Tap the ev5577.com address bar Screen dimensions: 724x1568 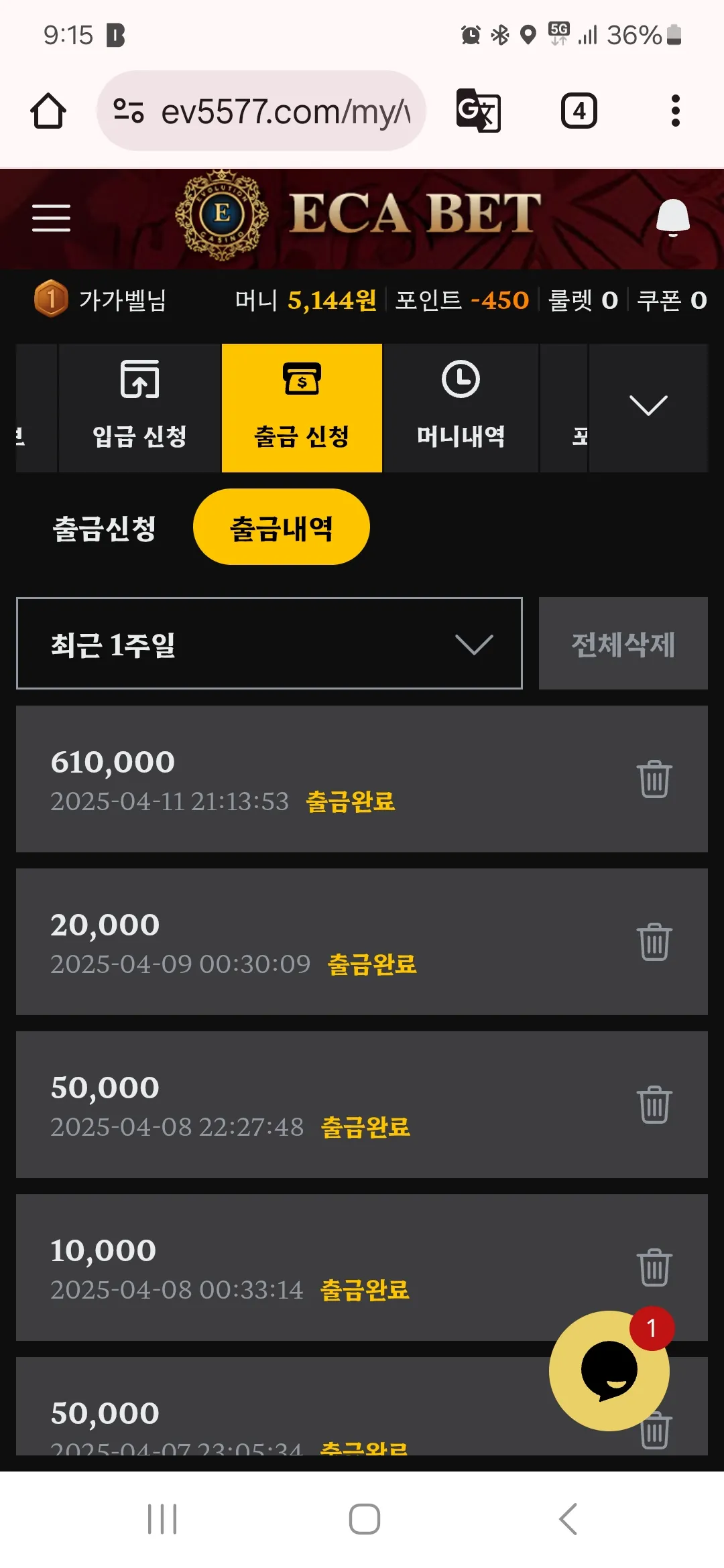coord(261,111)
